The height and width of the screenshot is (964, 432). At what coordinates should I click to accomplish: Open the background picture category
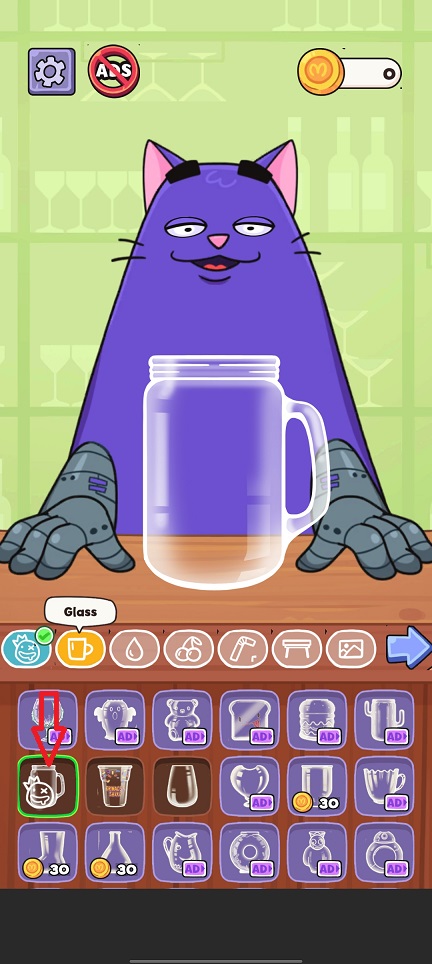[x=351, y=649]
